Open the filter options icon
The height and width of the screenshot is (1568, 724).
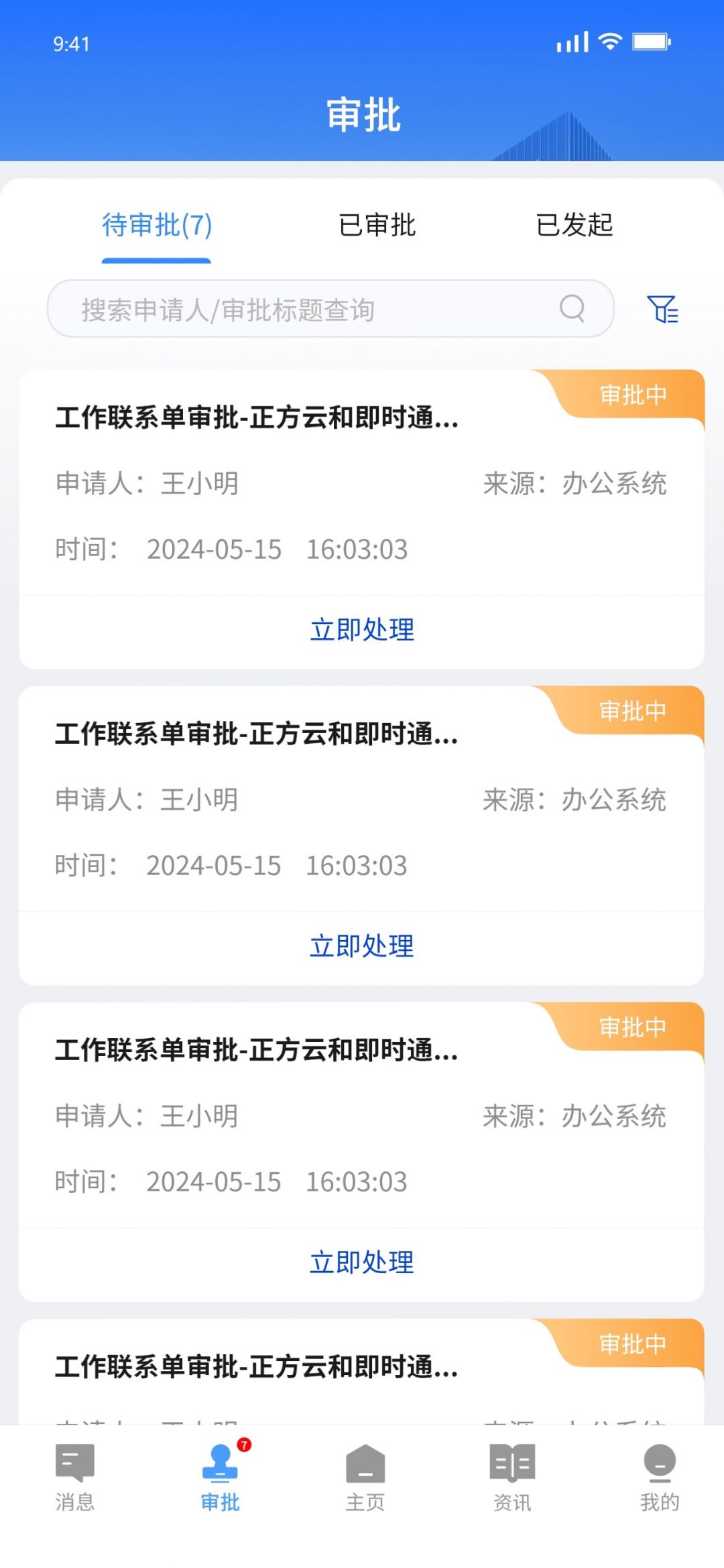(662, 309)
